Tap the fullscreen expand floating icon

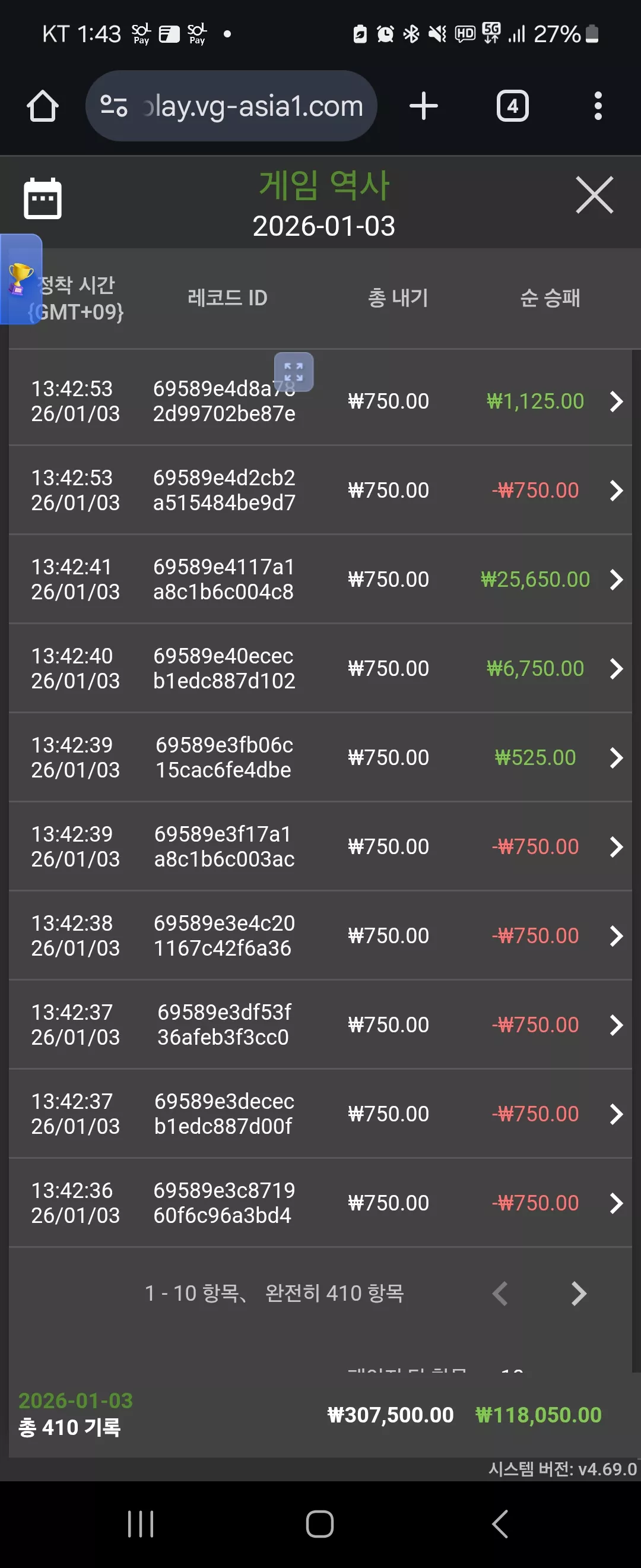294,371
